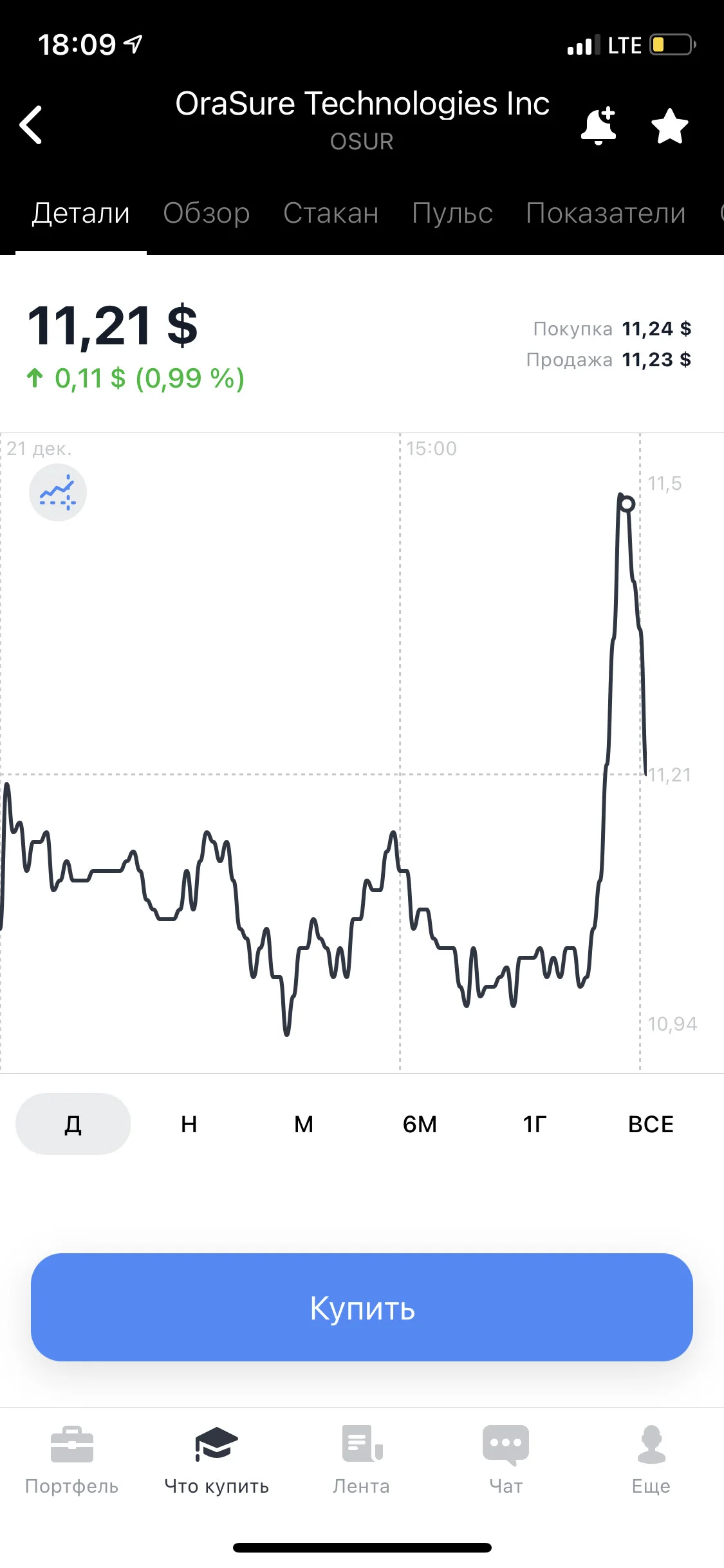
Task: Open the Стакан tab
Action: pyautogui.click(x=331, y=213)
